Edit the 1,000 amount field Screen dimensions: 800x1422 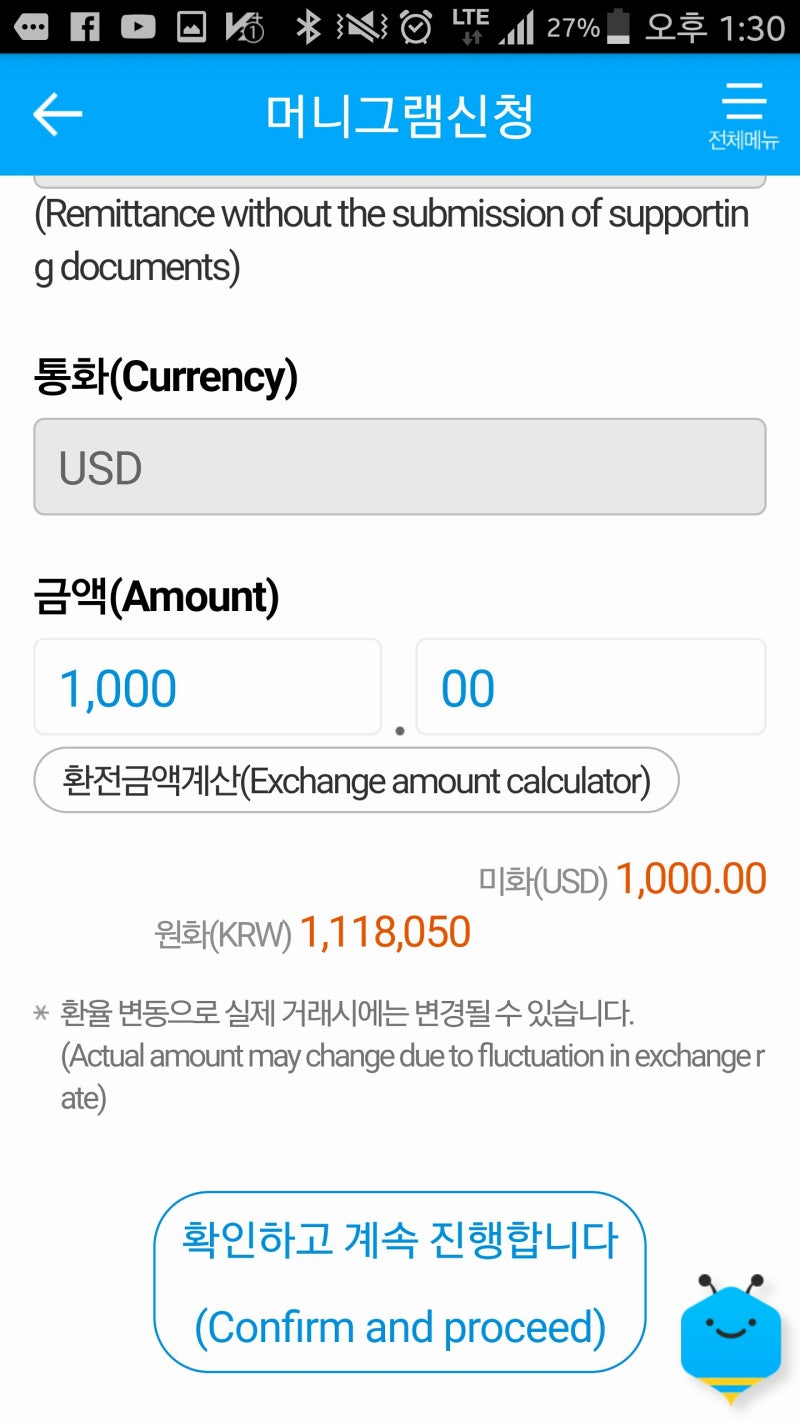click(x=208, y=687)
